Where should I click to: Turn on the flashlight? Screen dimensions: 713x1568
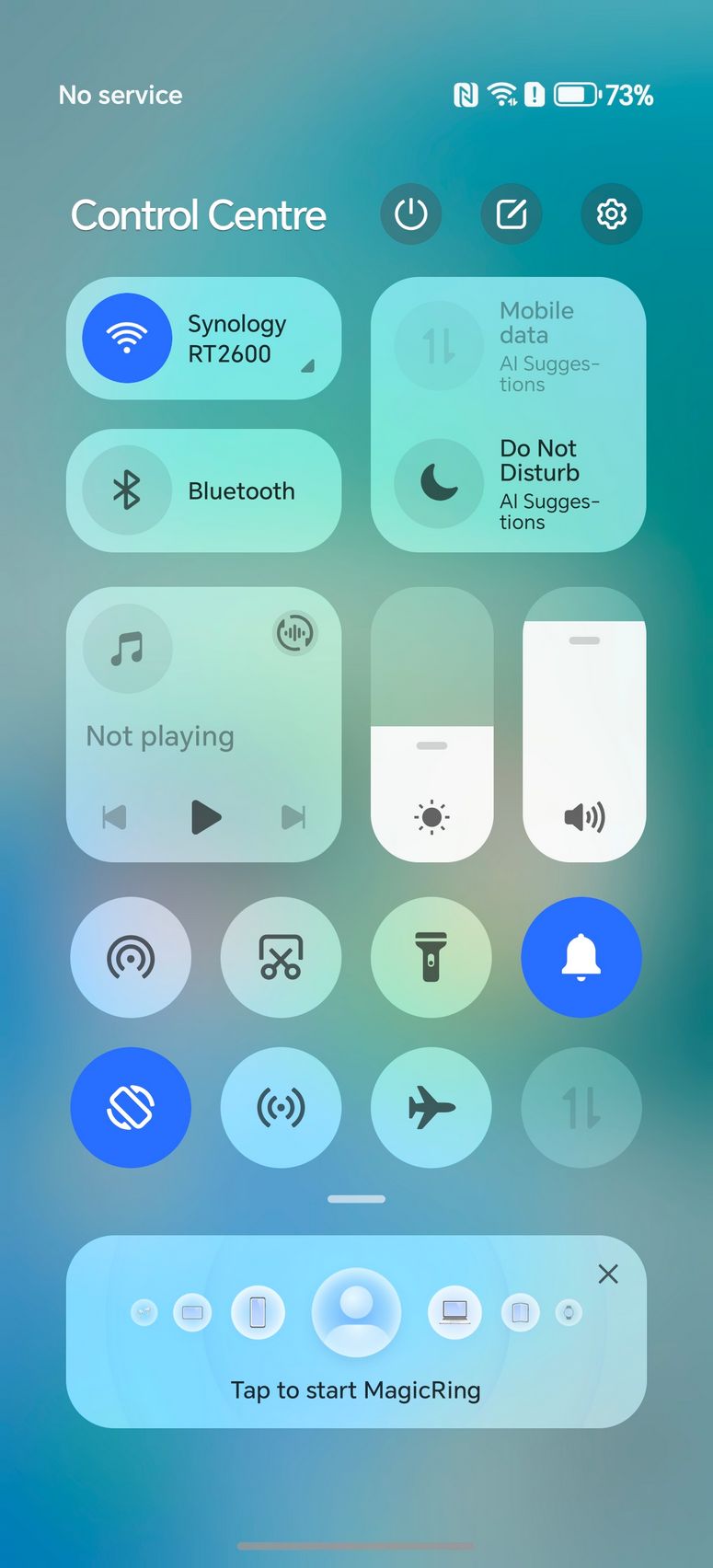431,958
